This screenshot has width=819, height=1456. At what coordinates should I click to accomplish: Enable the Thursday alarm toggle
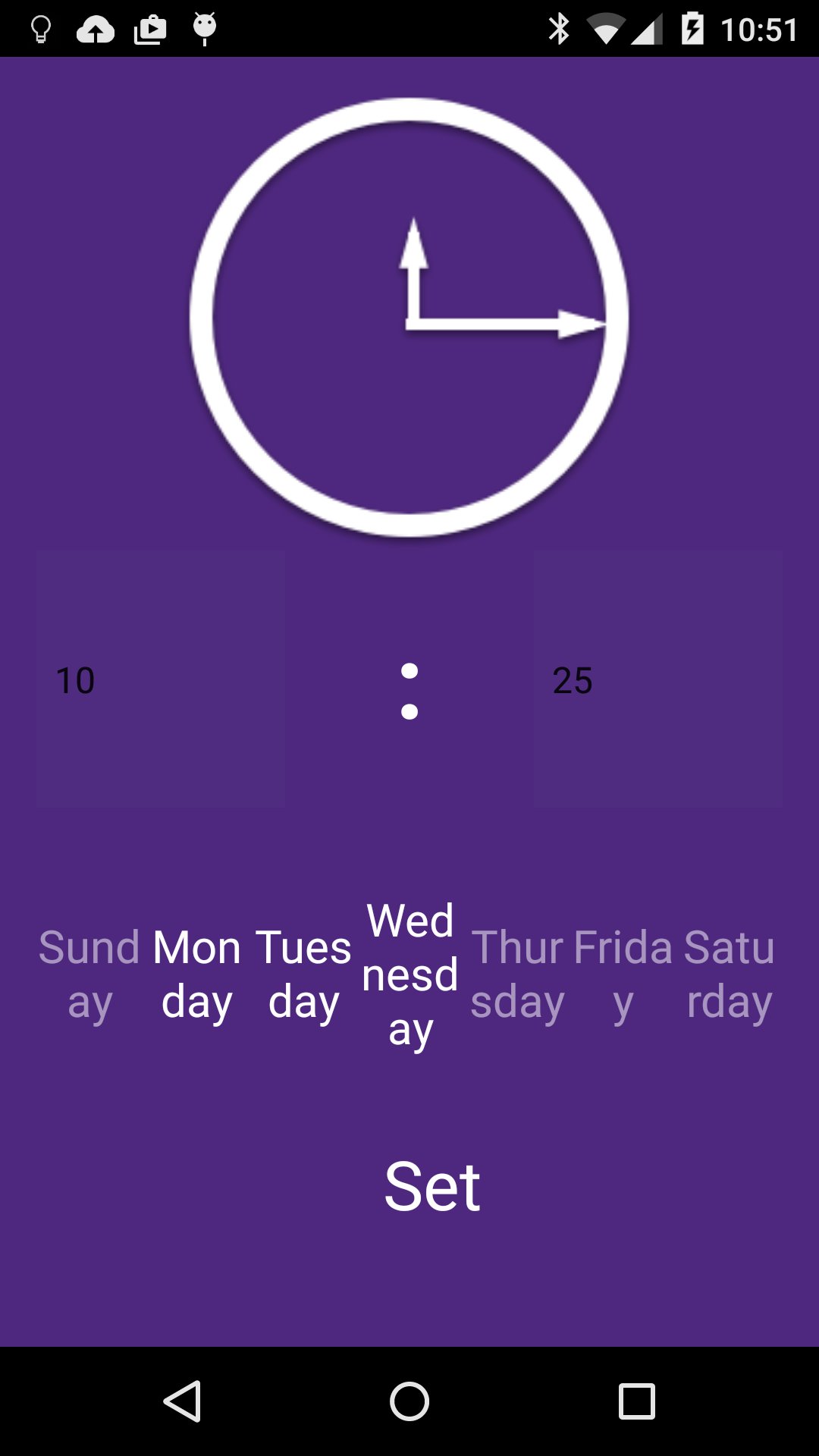[519, 973]
